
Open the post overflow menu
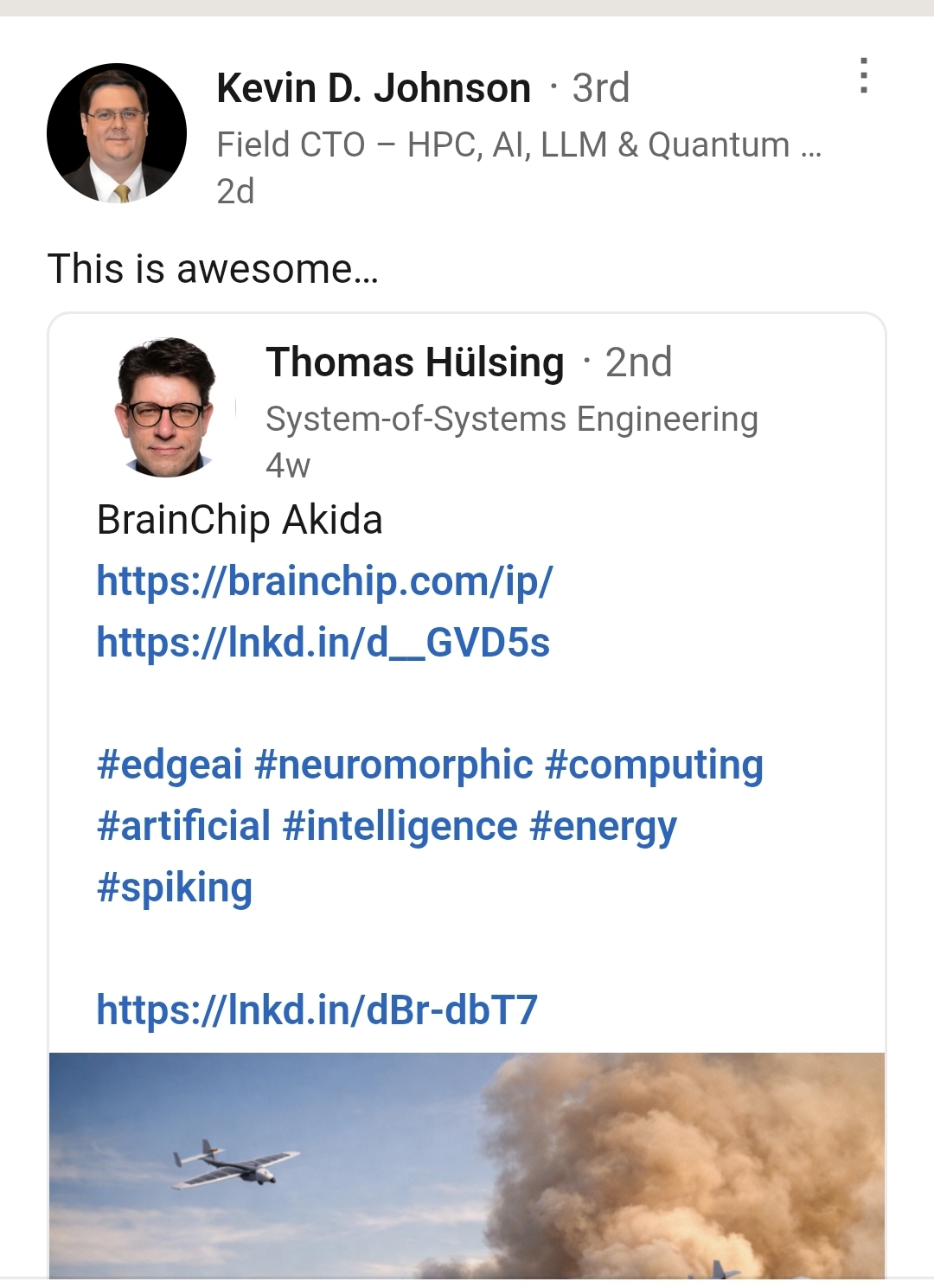point(863,76)
